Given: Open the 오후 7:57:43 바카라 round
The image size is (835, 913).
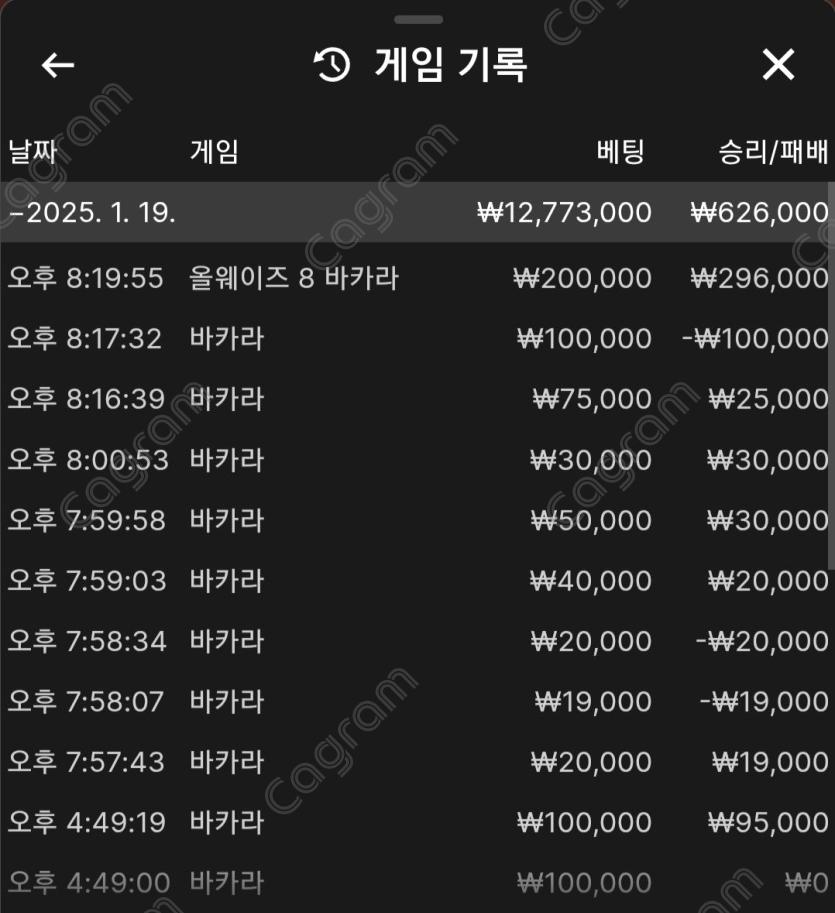Looking at the screenshot, I should [x=417, y=762].
